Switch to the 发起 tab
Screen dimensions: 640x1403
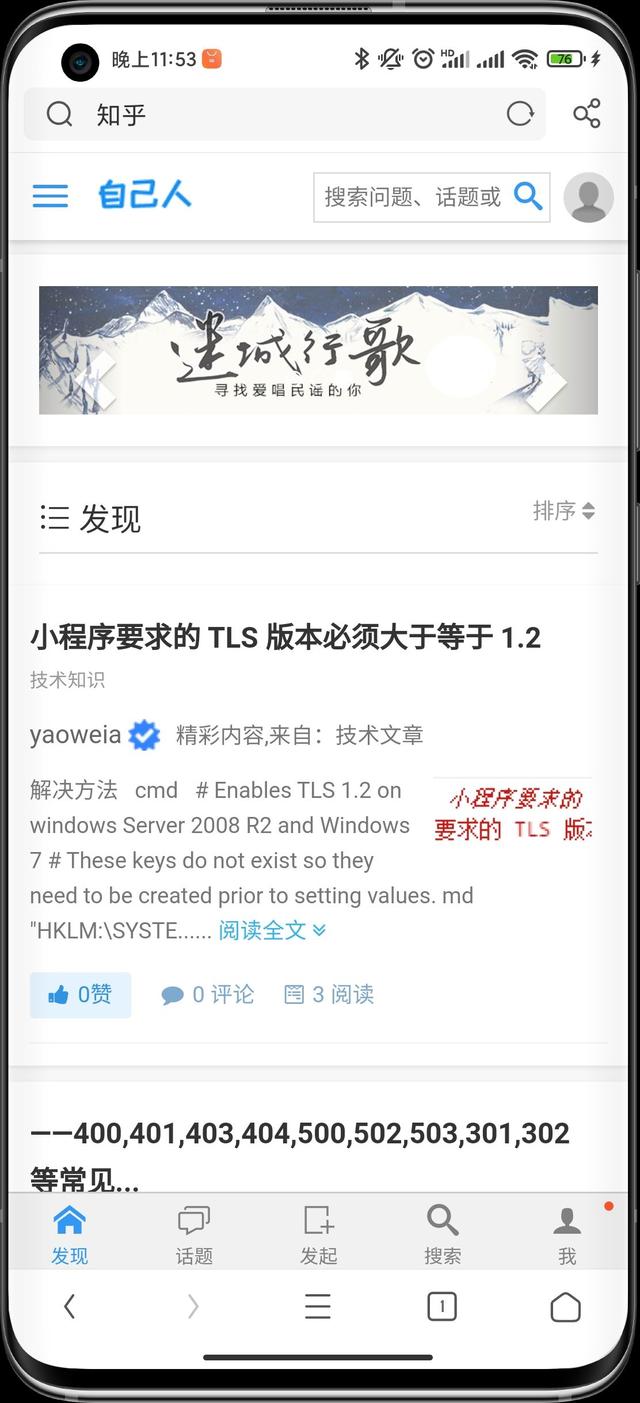coord(318,1235)
